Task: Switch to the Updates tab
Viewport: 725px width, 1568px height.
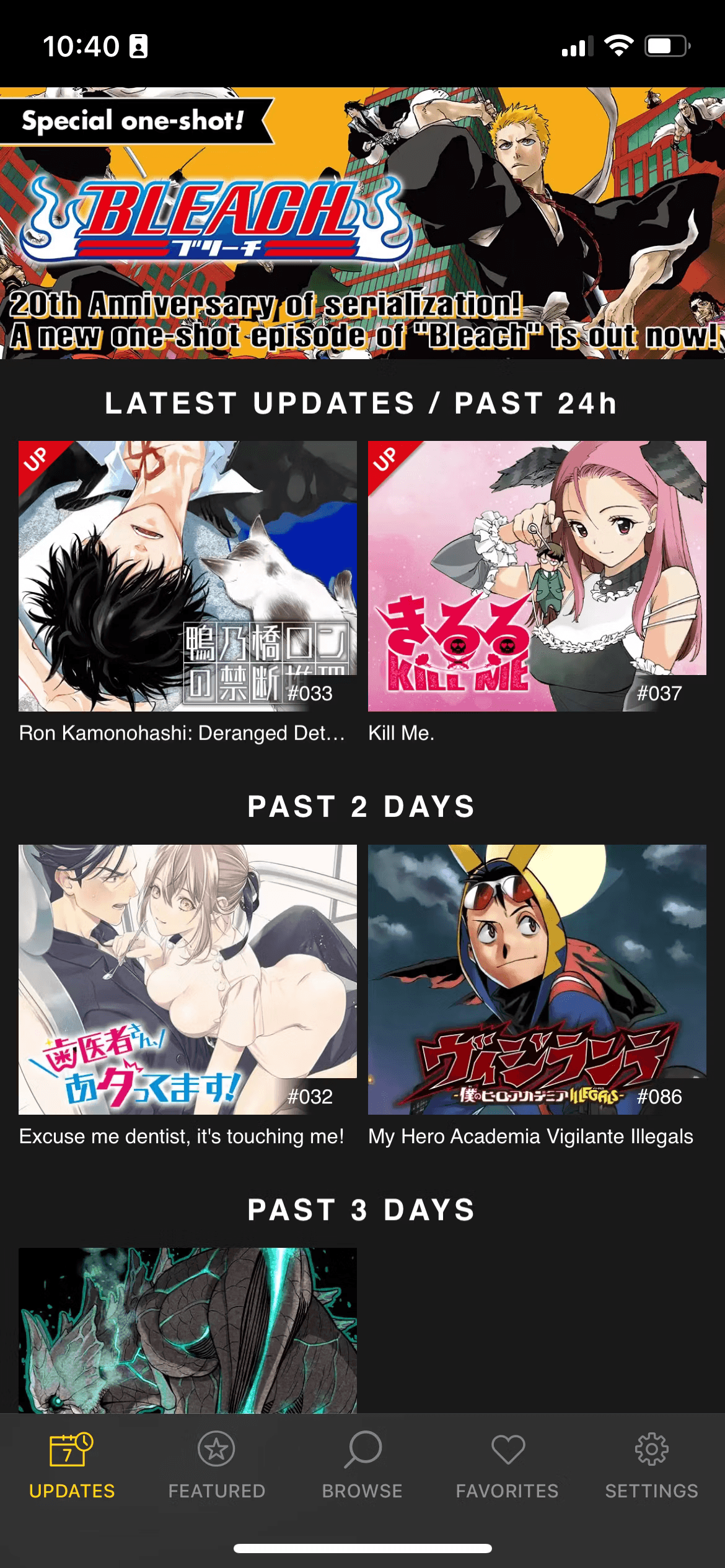Action: pyautogui.click(x=72, y=1465)
